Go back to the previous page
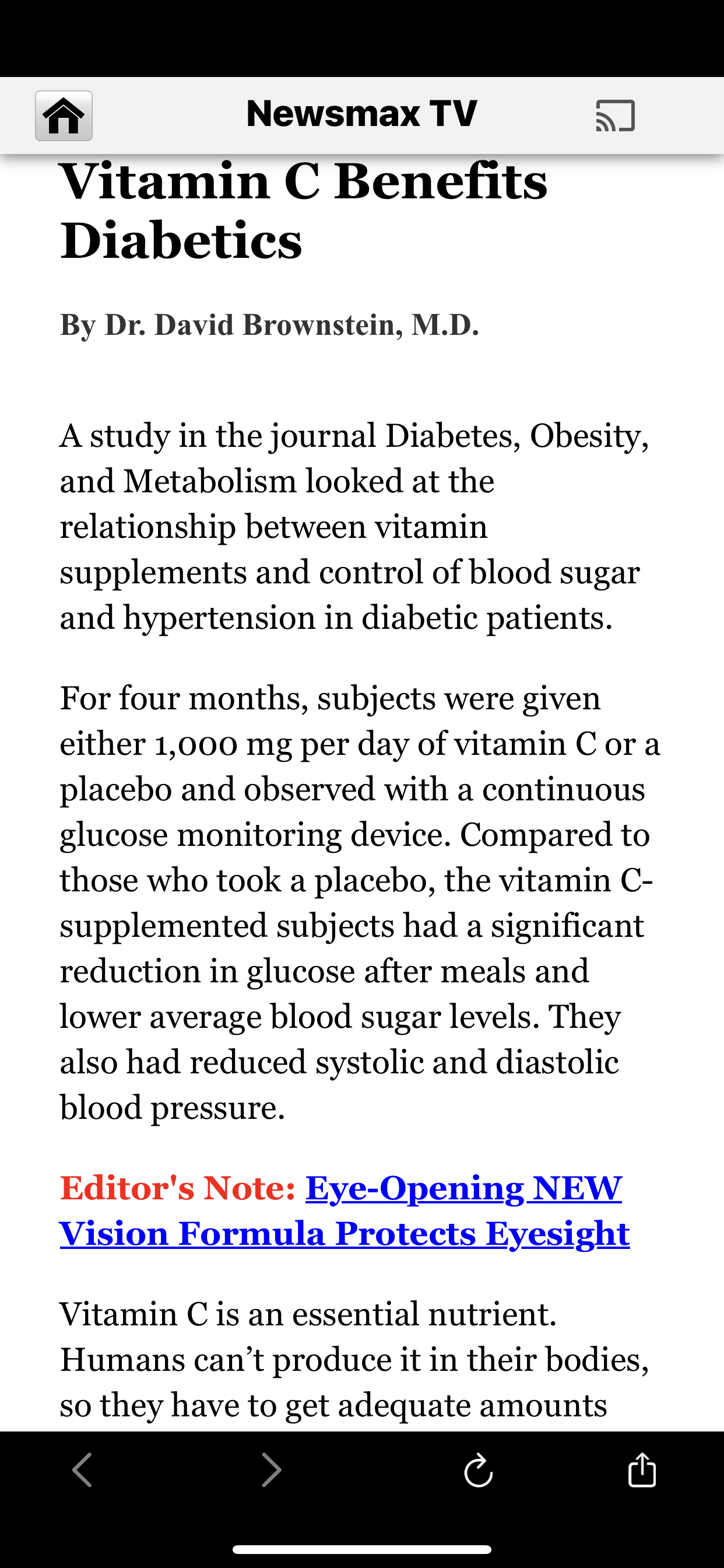 82,1470
